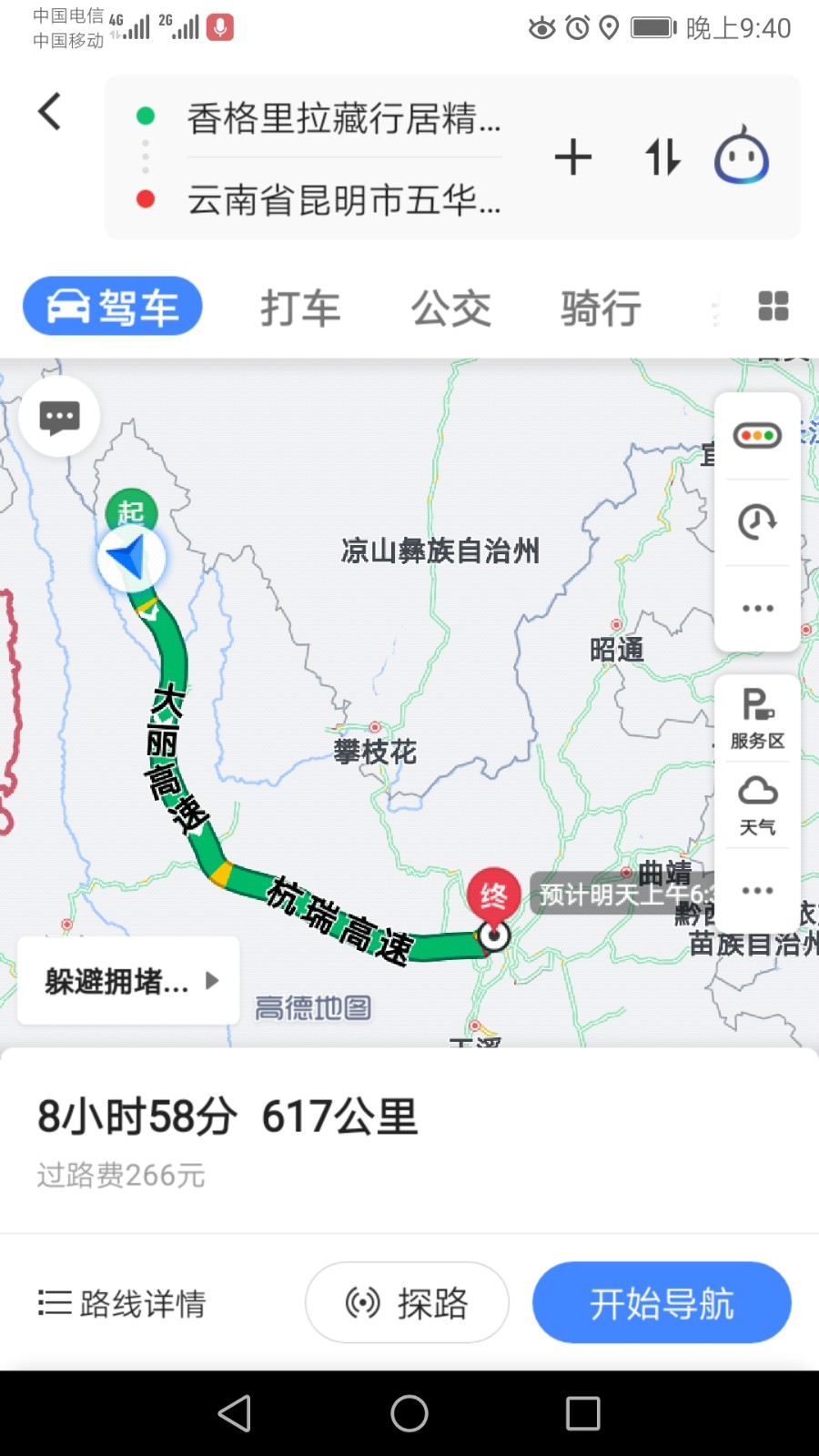Go back using the top-left arrow
Screen dimensions: 819x1456
pos(50,112)
